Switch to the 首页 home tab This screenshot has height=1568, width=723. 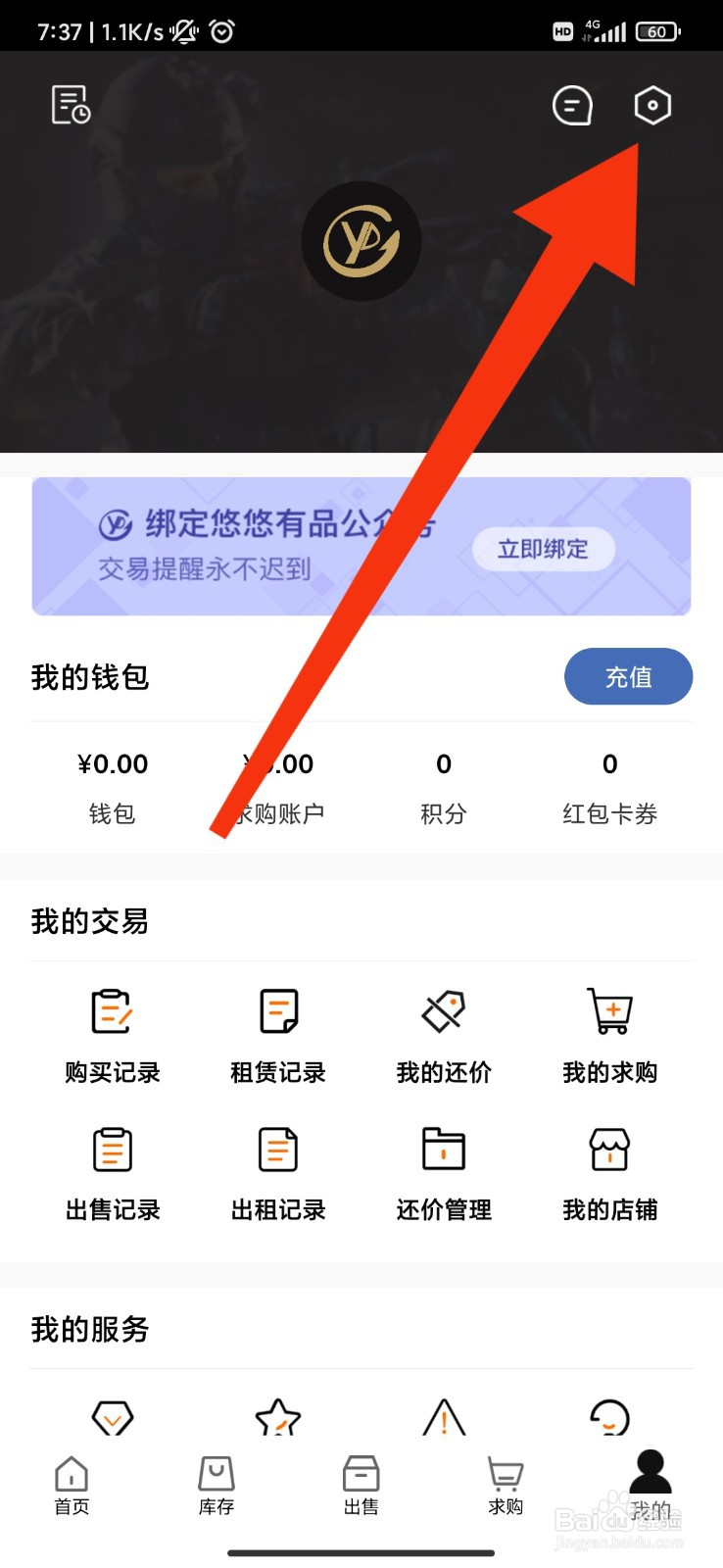pyautogui.click(x=71, y=1483)
